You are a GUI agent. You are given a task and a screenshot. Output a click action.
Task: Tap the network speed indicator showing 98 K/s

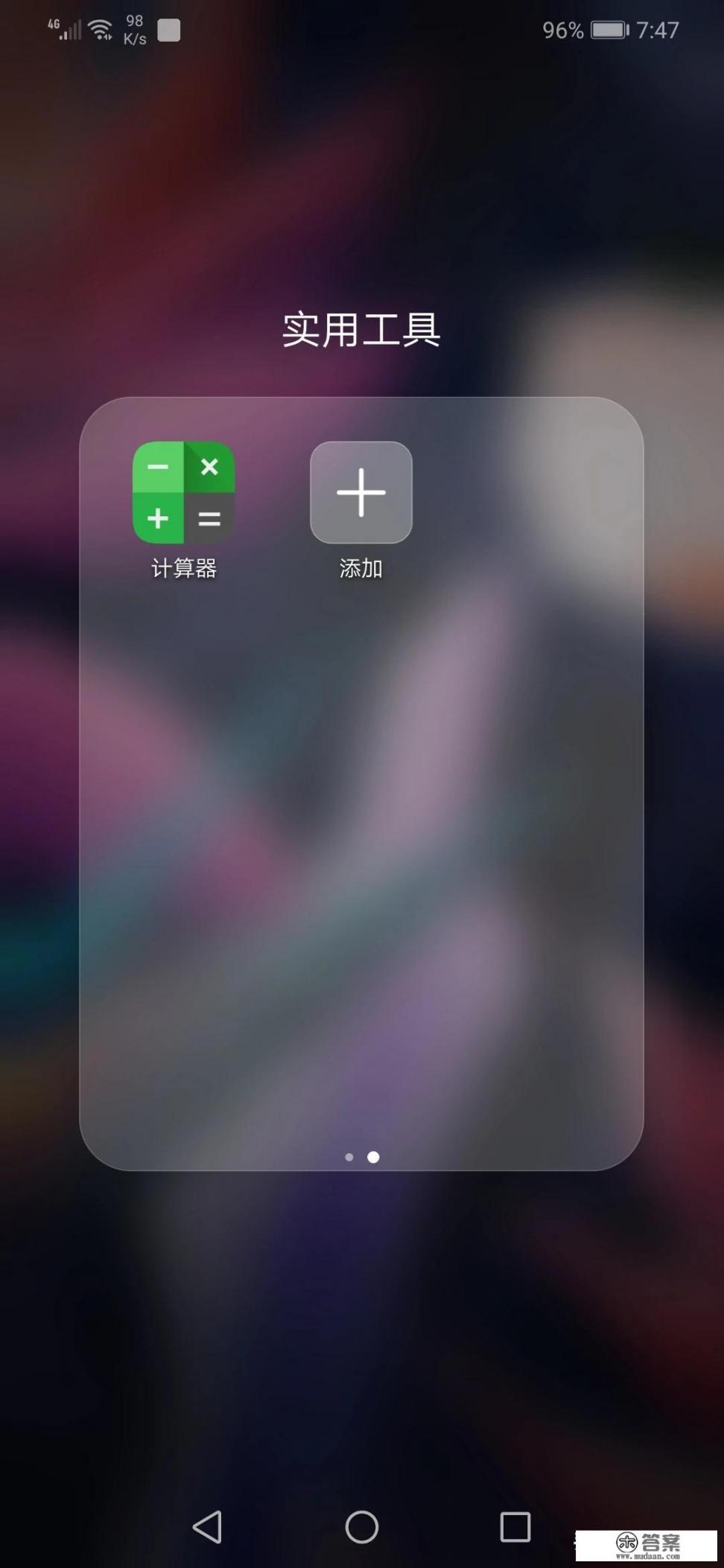click(x=133, y=28)
